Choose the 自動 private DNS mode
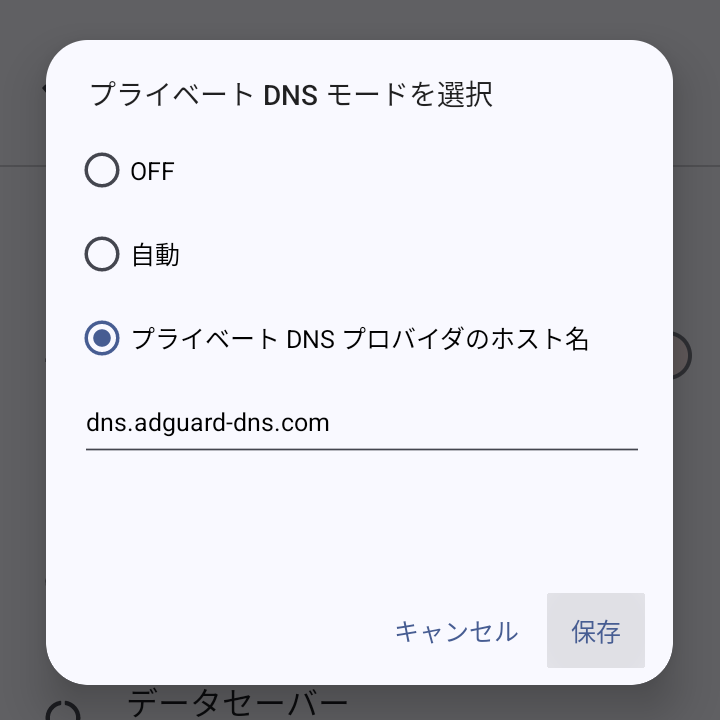The image size is (720, 720). [x=102, y=255]
